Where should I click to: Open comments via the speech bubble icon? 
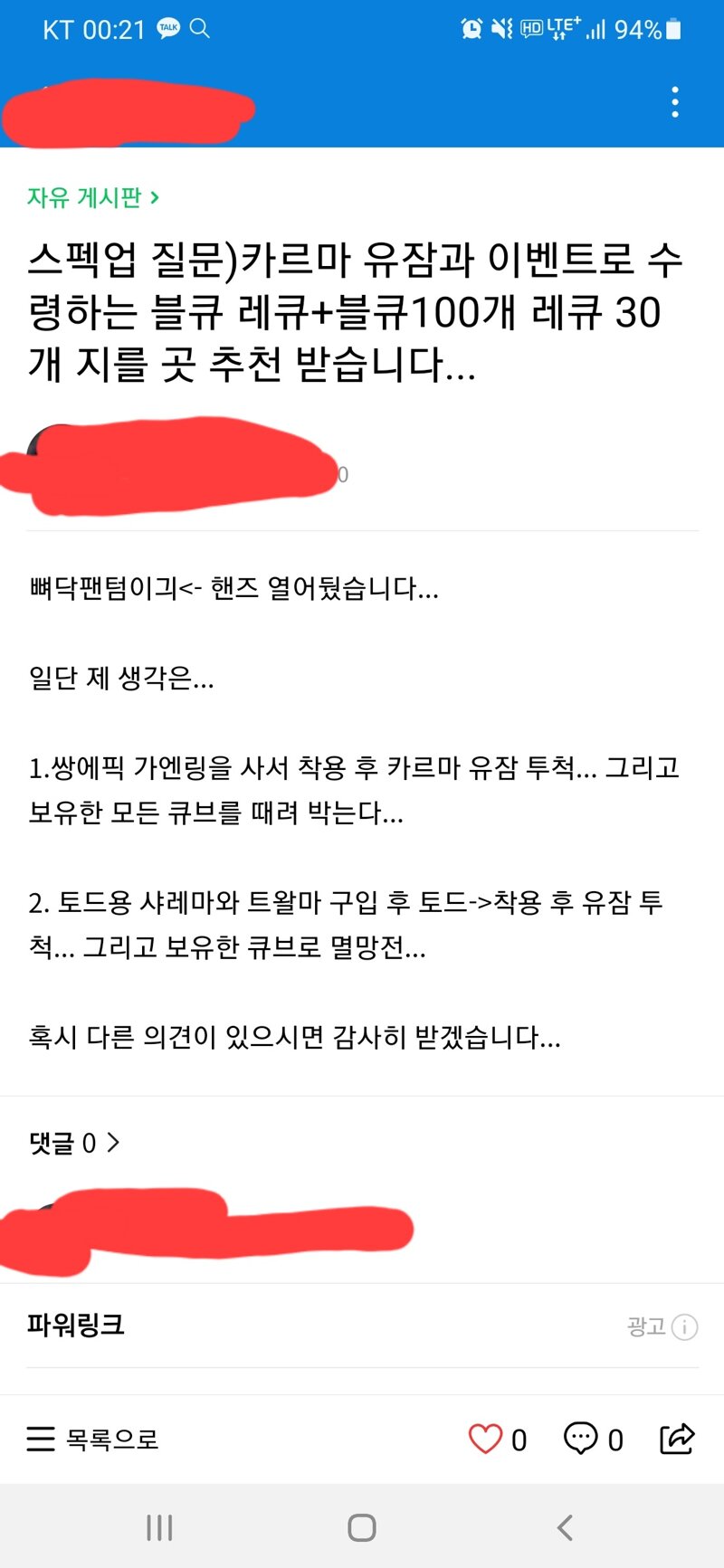point(581,1438)
